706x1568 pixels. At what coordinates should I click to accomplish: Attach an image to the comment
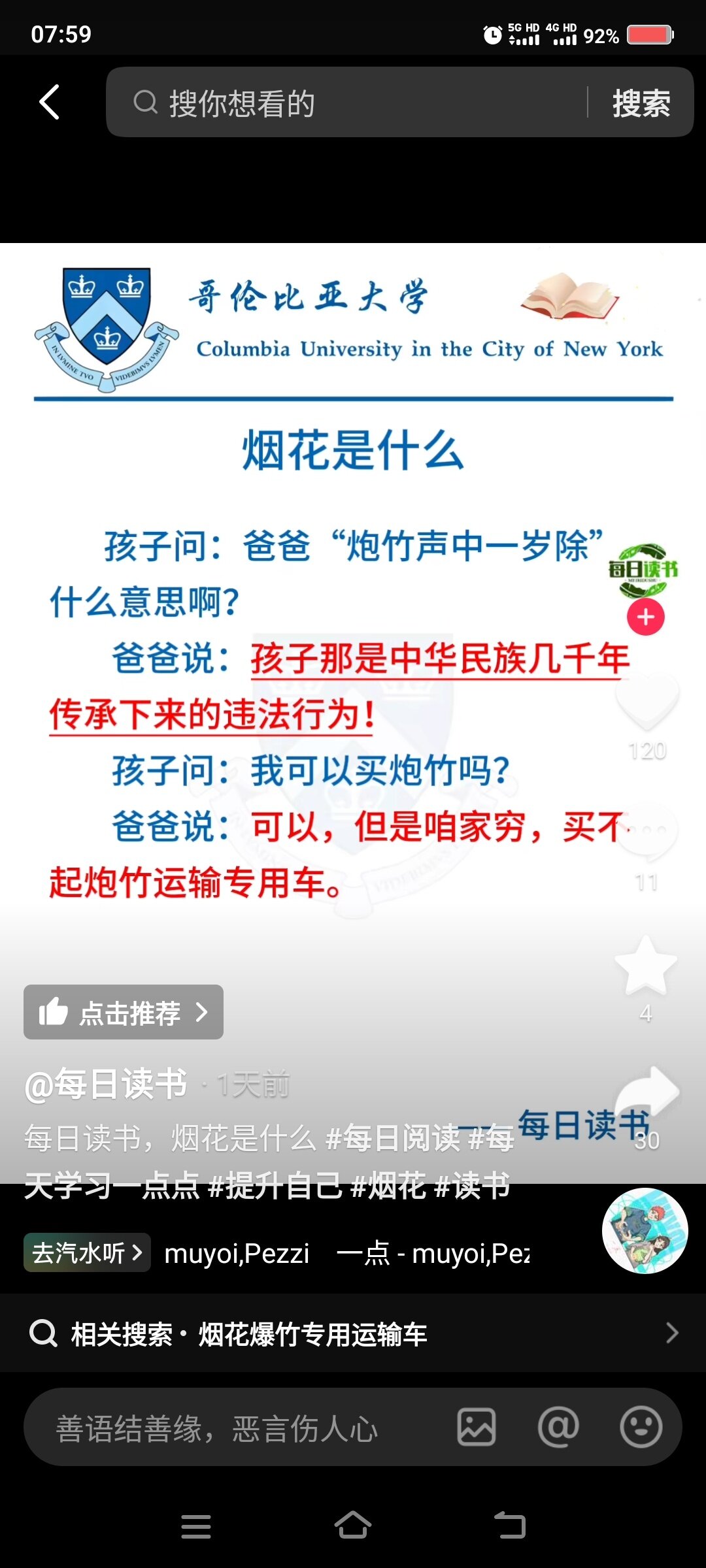pyautogui.click(x=477, y=1427)
